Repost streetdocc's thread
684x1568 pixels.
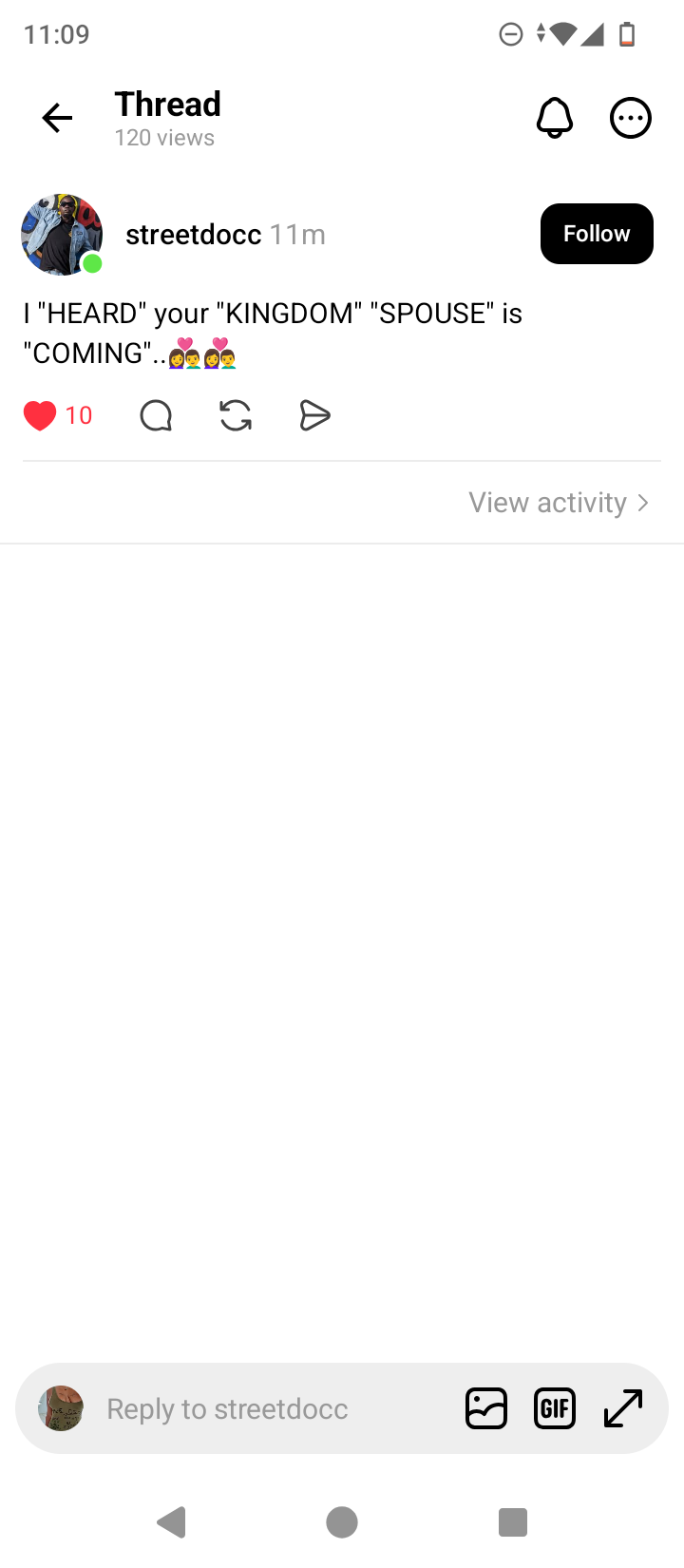coord(236,415)
